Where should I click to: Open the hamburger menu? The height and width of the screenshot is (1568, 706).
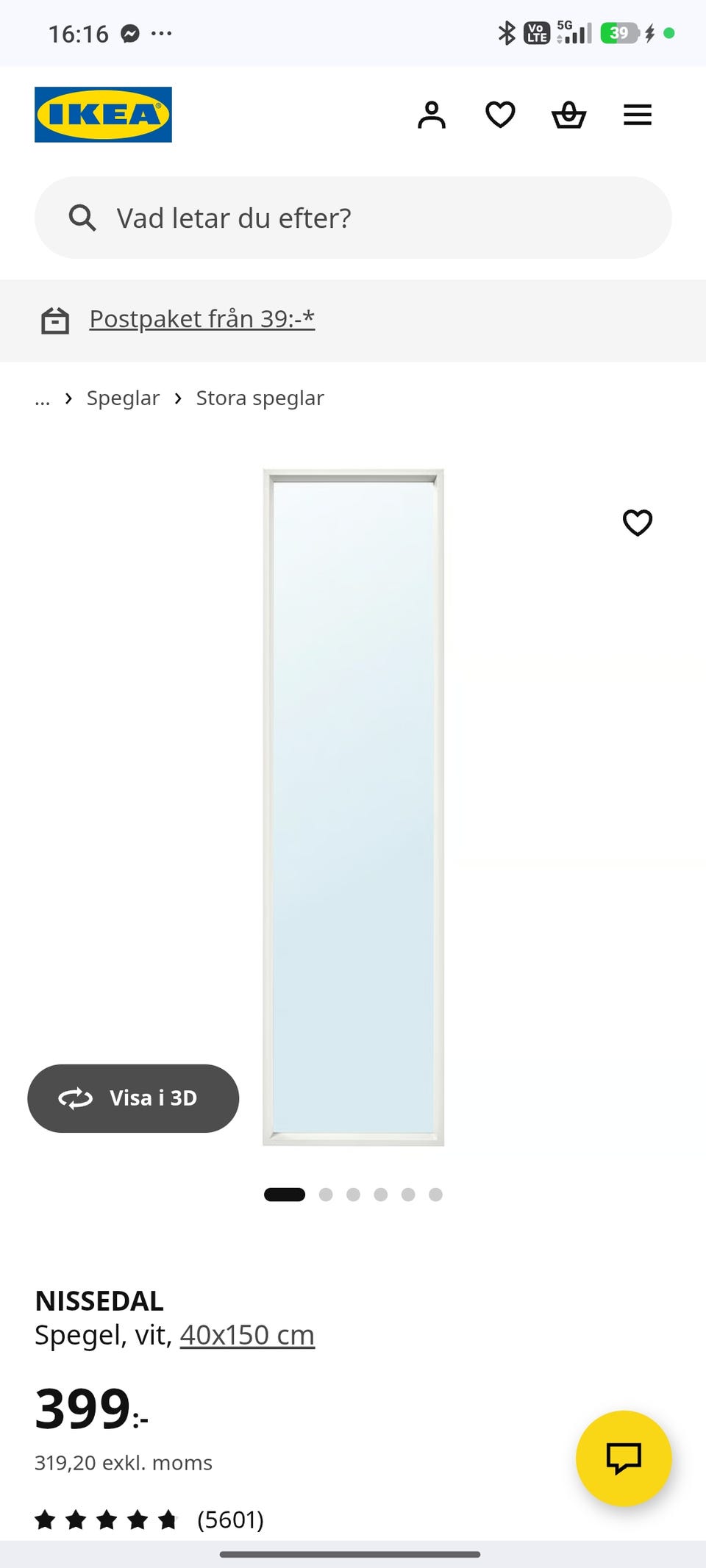coord(638,115)
